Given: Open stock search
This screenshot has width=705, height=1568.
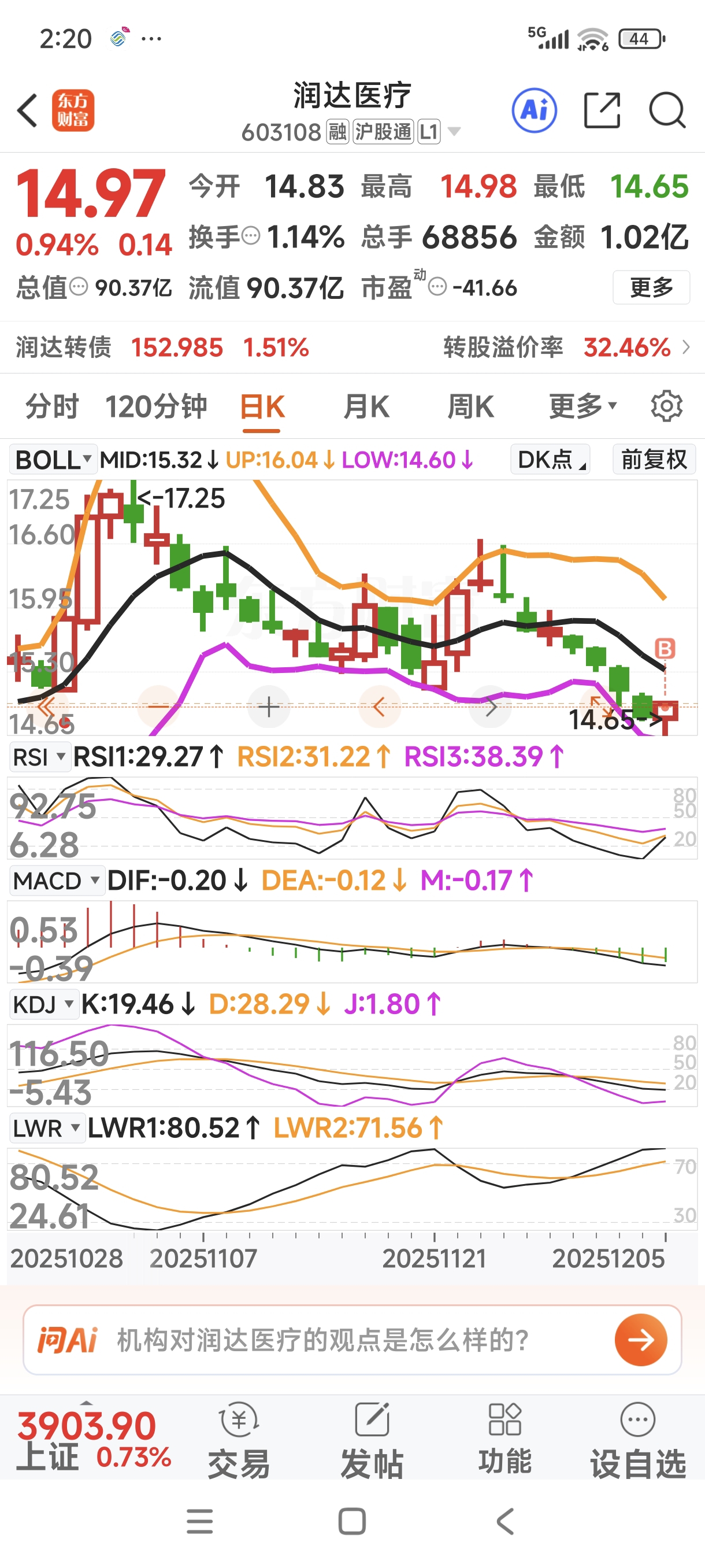Looking at the screenshot, I should tap(667, 111).
